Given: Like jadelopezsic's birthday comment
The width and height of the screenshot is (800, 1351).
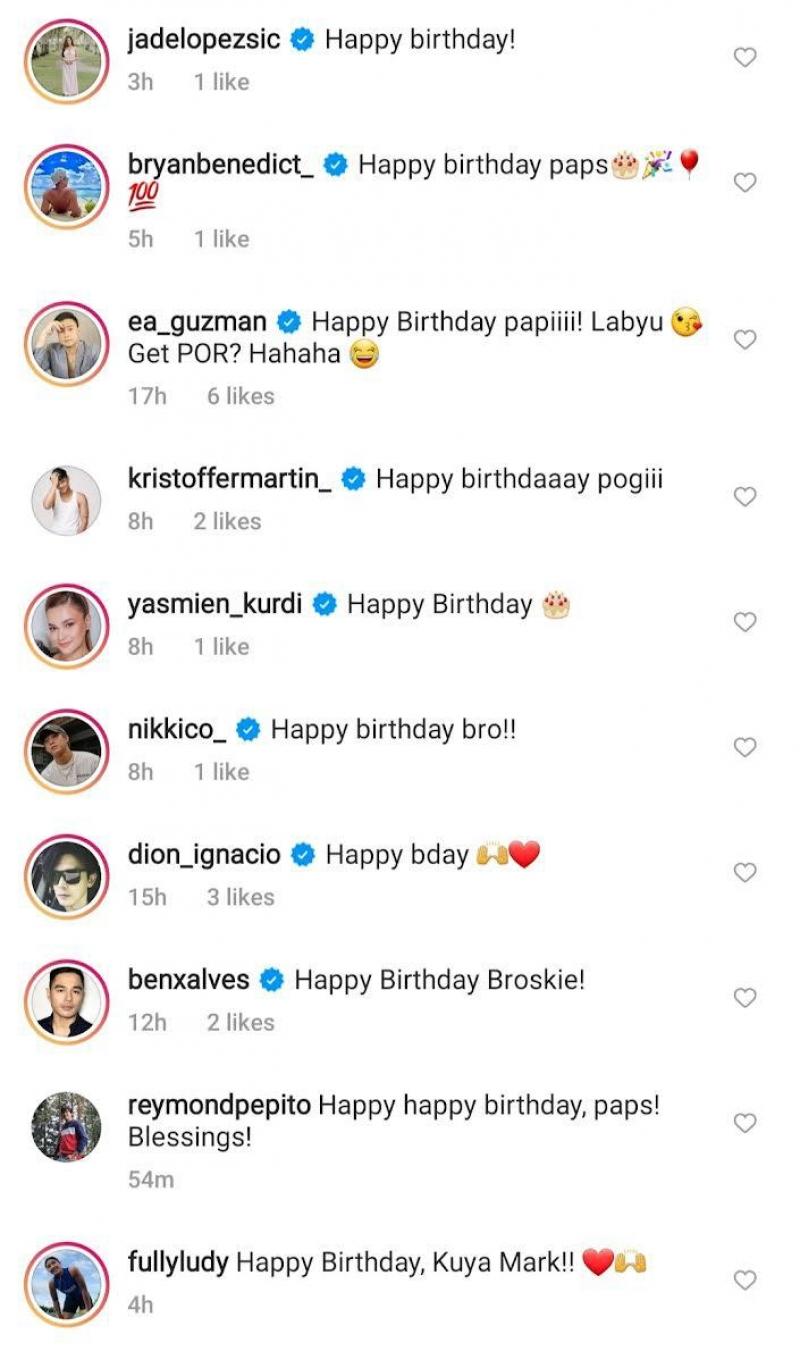Looking at the screenshot, I should [745, 58].
